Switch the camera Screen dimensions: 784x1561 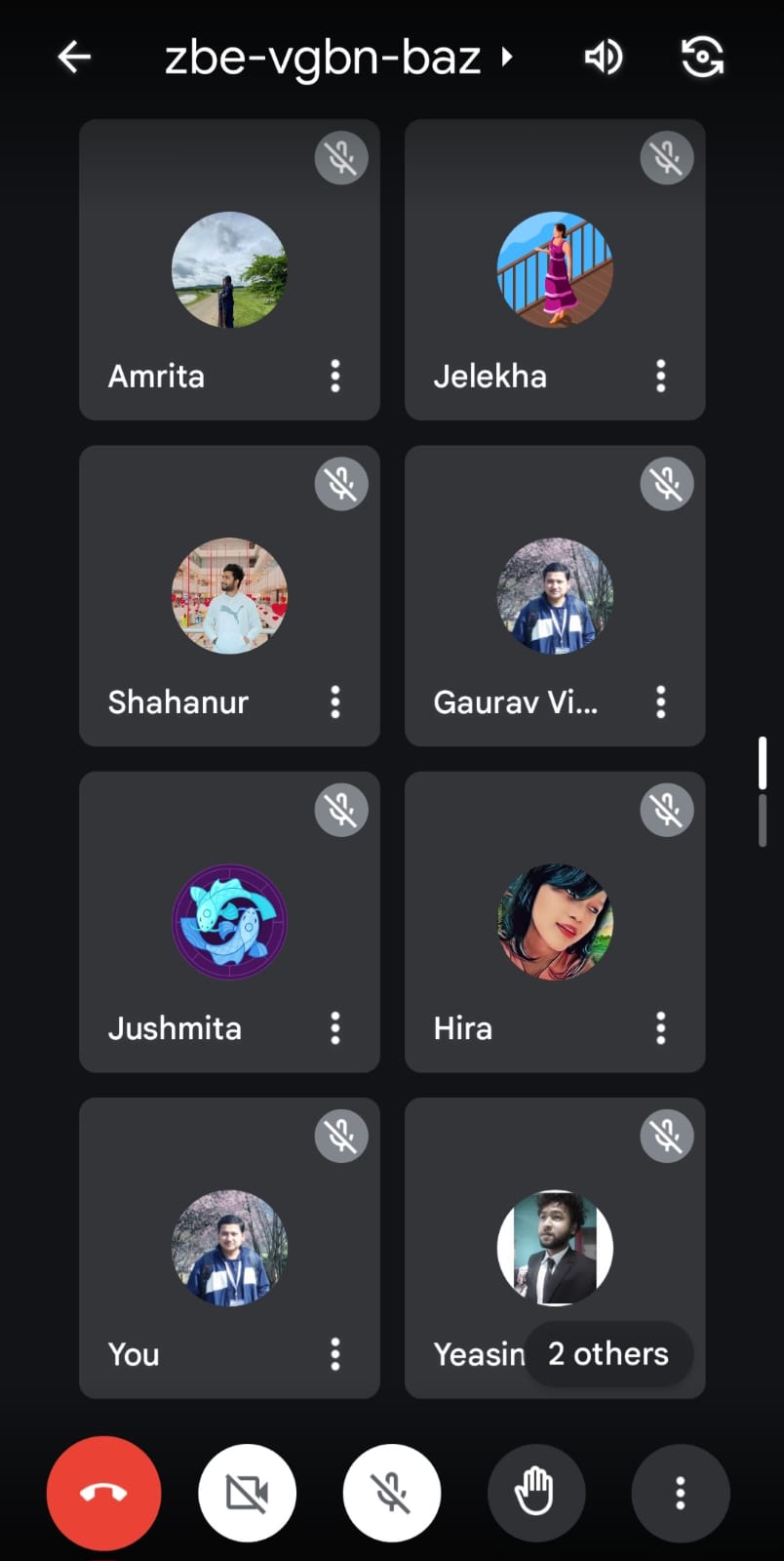(x=702, y=58)
